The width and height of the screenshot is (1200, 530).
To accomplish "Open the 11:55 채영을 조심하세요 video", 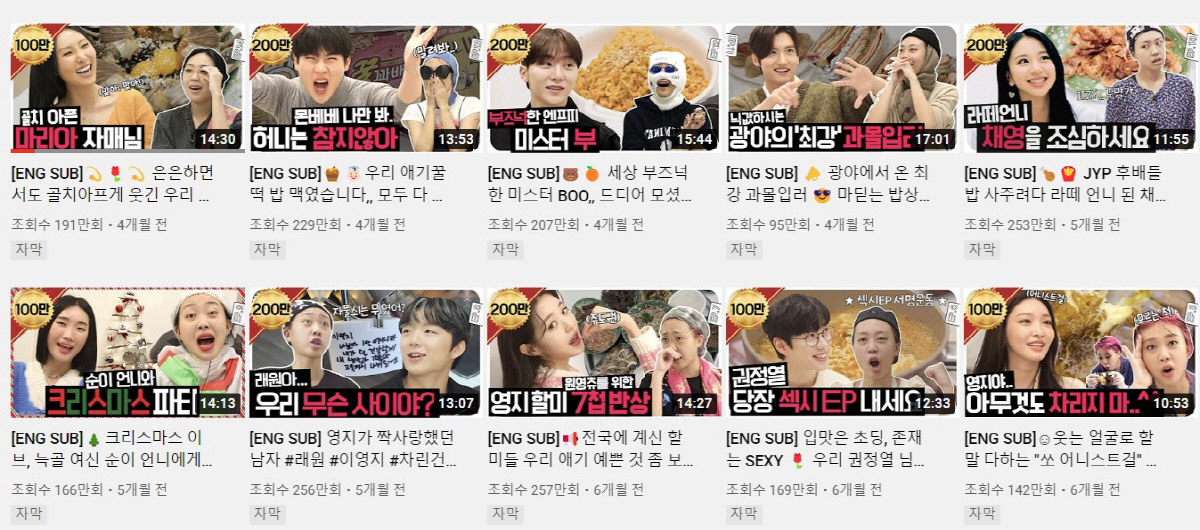I will (1079, 88).
